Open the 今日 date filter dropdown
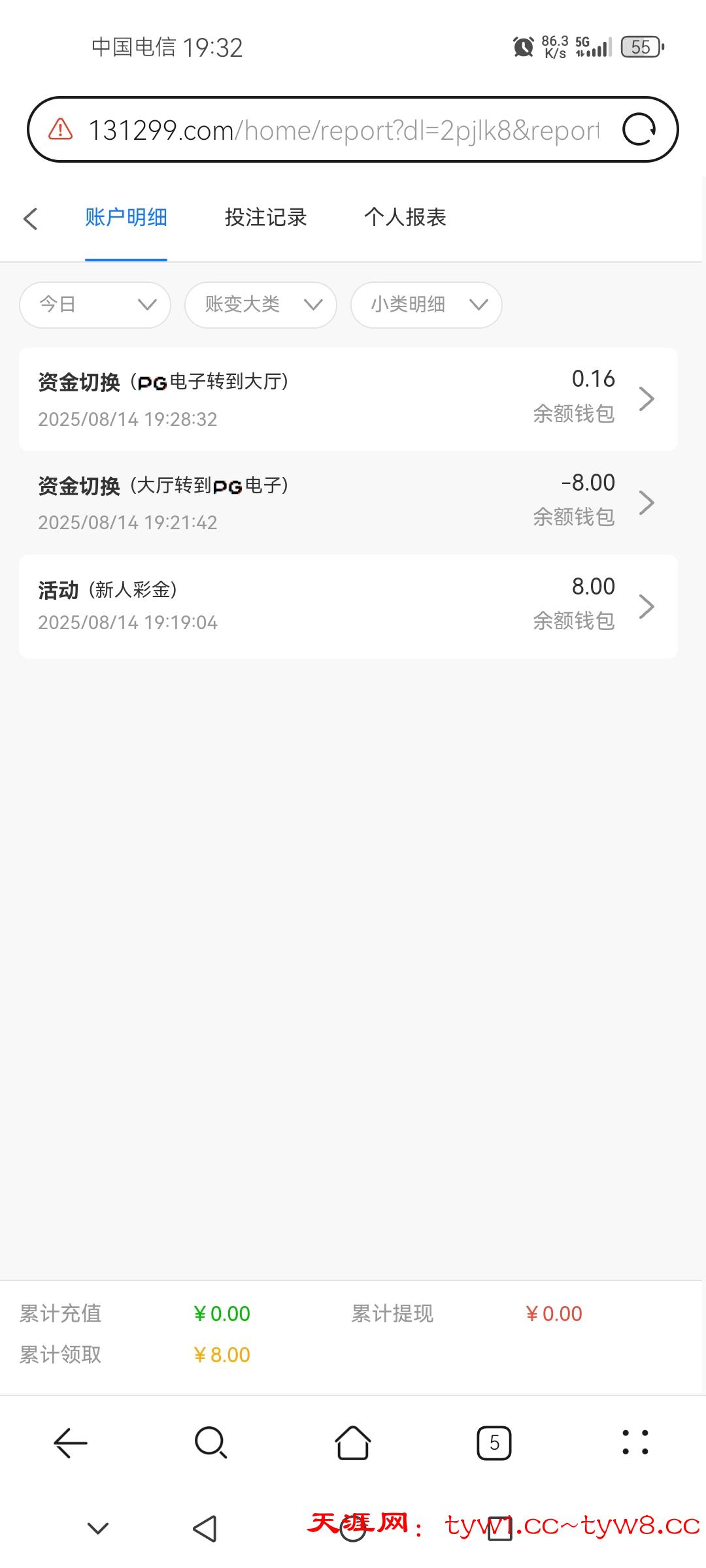Viewport: 706px width, 1568px height. [95, 304]
